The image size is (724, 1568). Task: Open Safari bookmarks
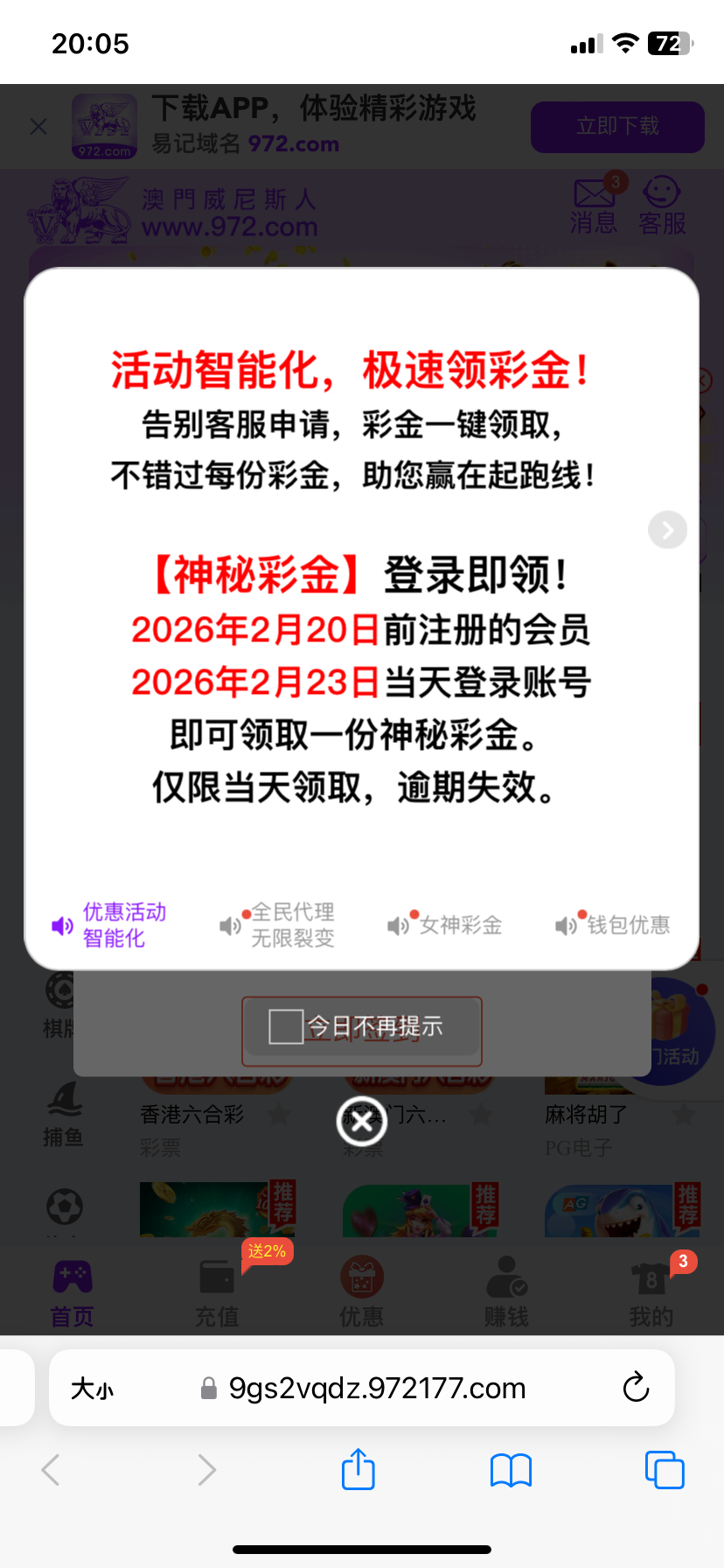(x=512, y=1469)
